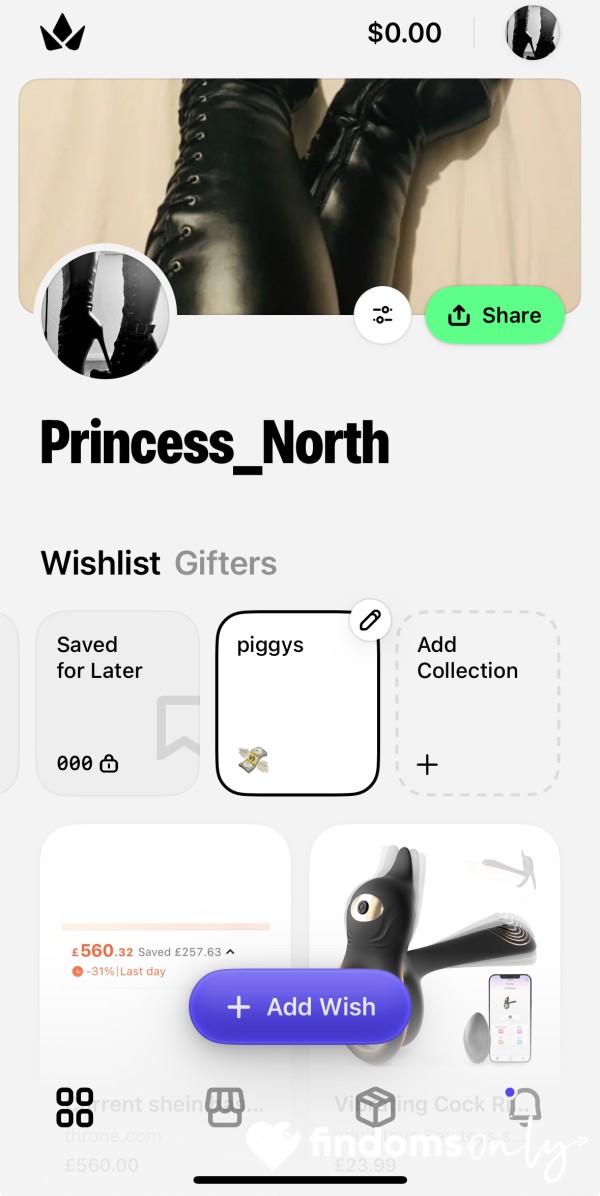Add a new collection

[477, 702]
